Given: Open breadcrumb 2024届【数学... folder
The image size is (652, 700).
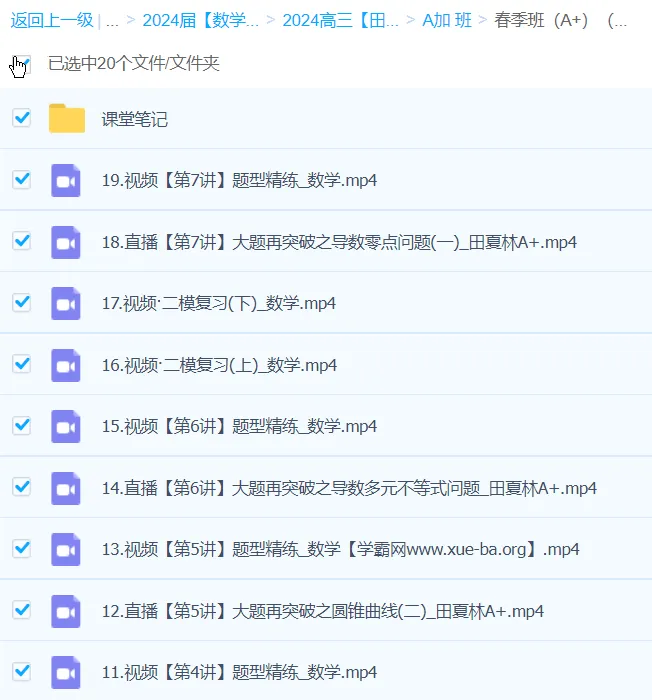Looking at the screenshot, I should pyautogui.click(x=200, y=20).
